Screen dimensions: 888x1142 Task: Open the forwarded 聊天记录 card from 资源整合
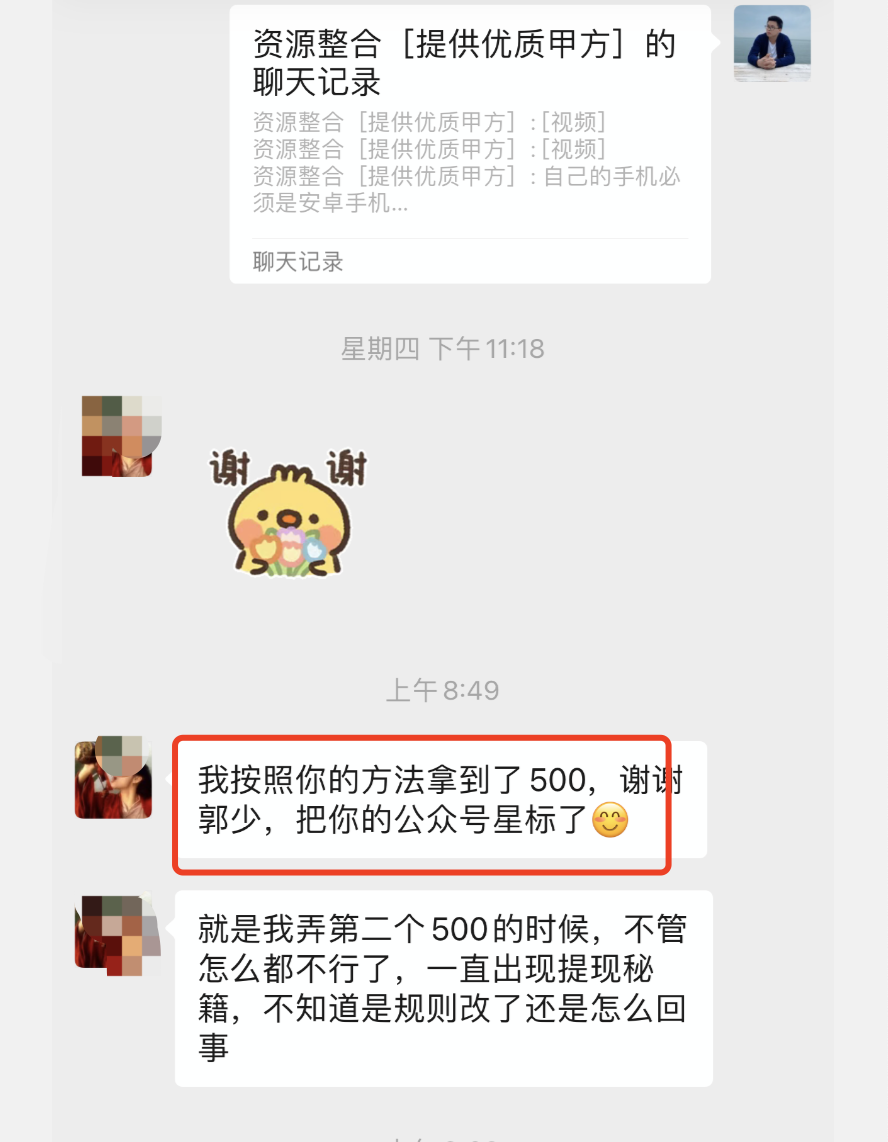point(470,145)
